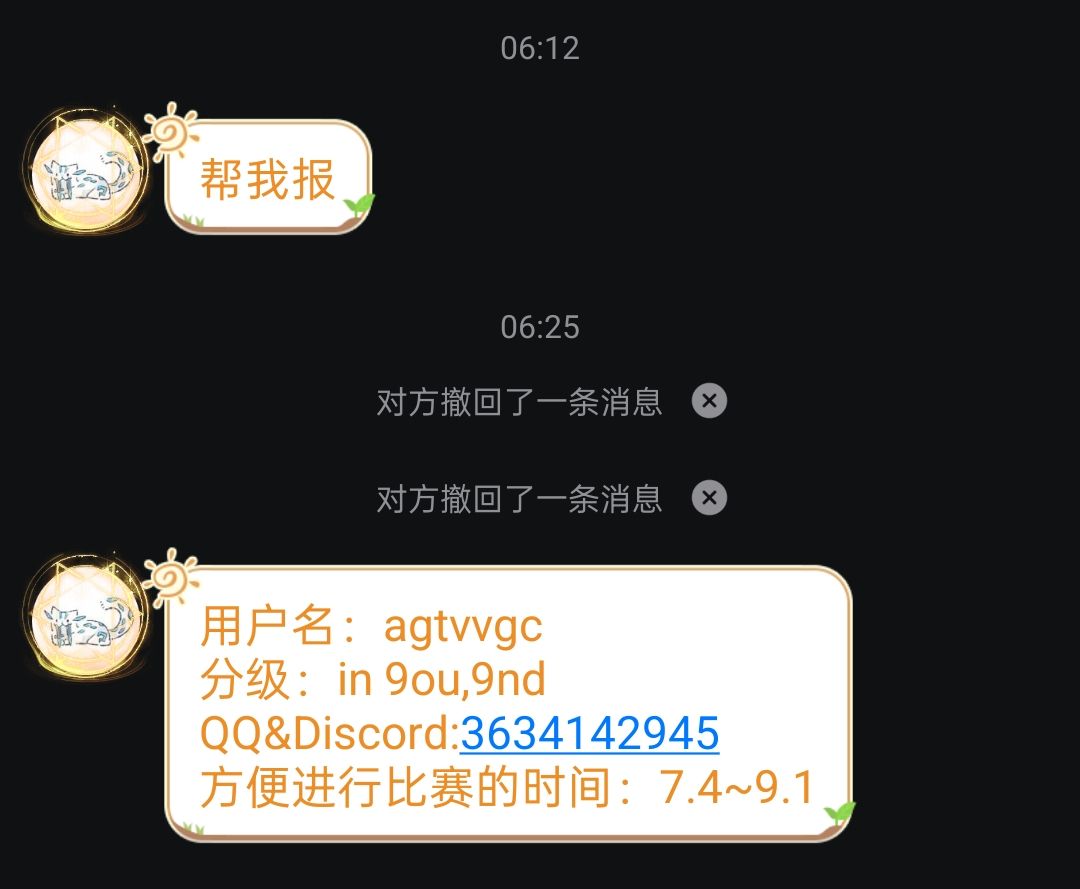This screenshot has height=889, width=1080.
Task: Dismiss the first recalled-message notice
Action: (709, 401)
